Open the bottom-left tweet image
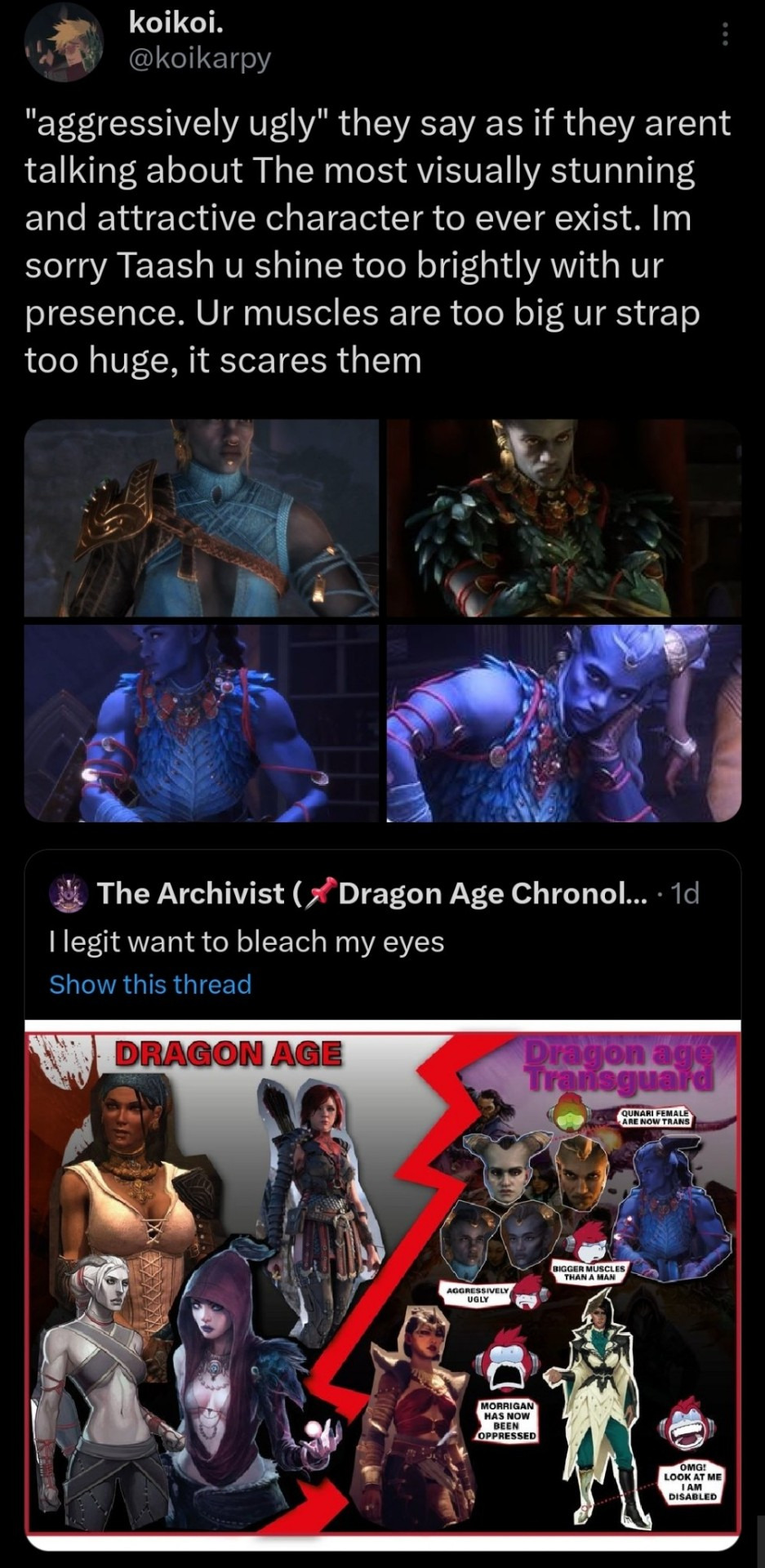The height and width of the screenshot is (1568, 765). click(202, 723)
